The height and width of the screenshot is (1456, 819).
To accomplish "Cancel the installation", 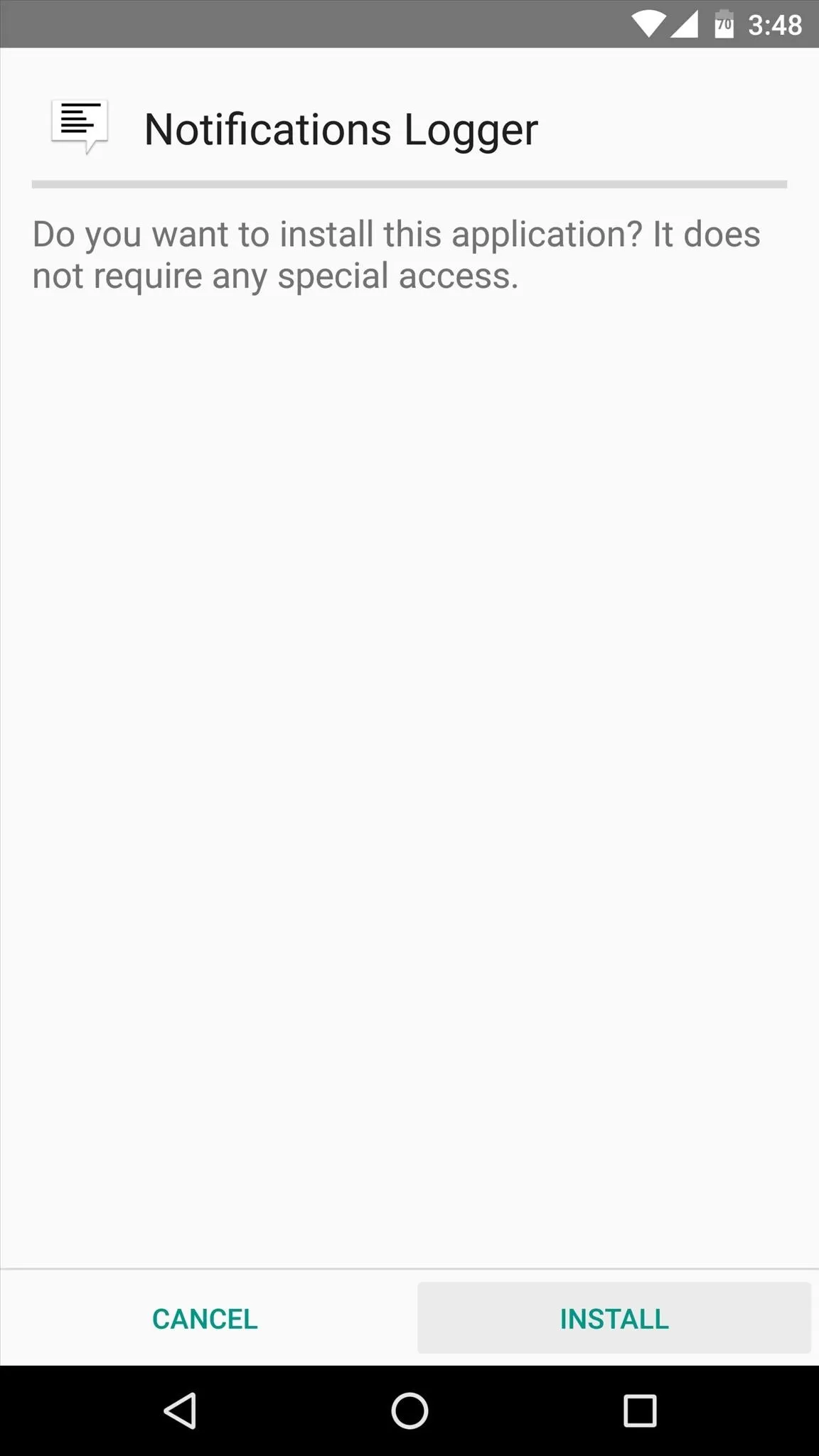I will (x=205, y=1318).
